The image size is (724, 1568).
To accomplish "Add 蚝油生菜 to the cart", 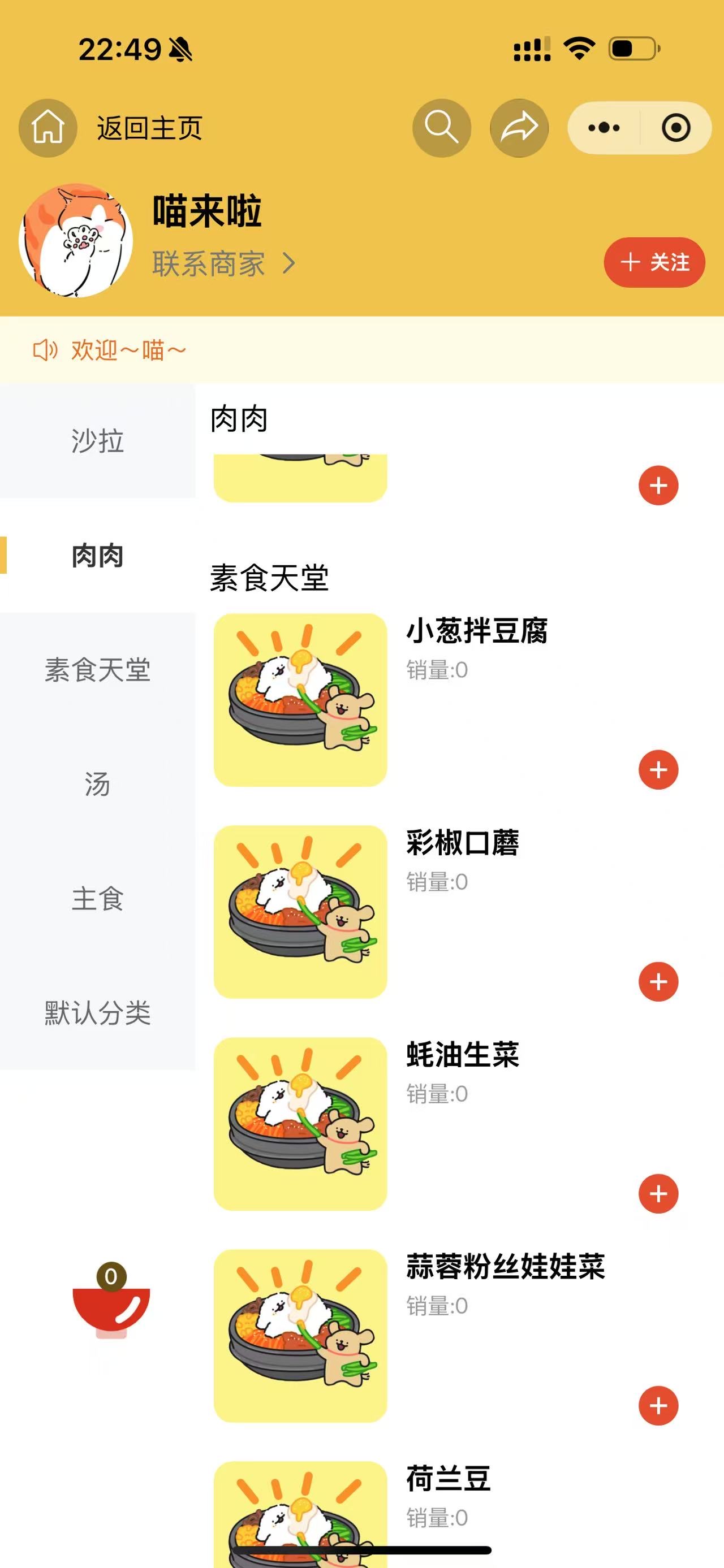I will [x=658, y=1194].
